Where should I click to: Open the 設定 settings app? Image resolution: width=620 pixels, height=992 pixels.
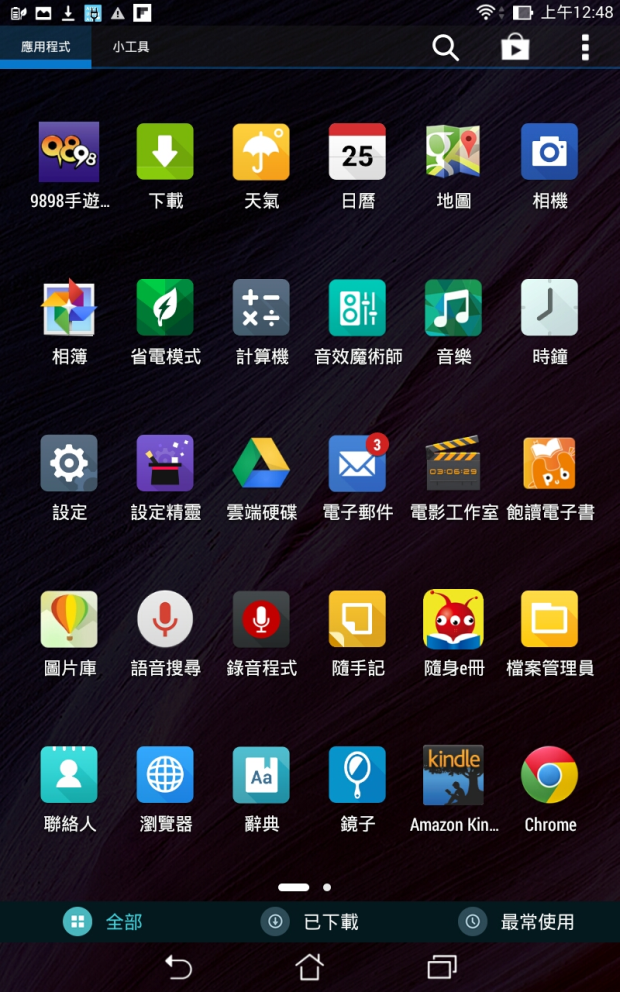69,464
